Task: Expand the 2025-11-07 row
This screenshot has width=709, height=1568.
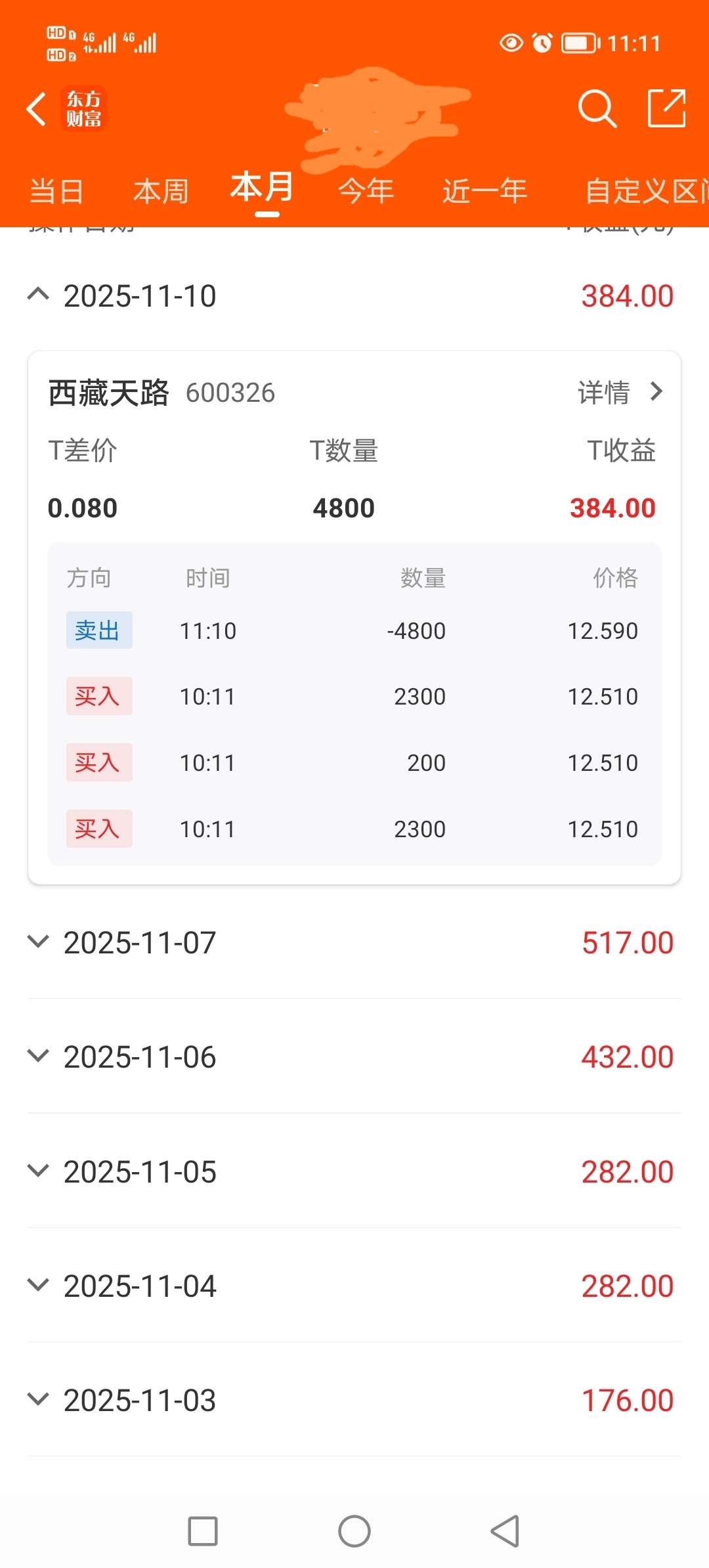Action: (354, 943)
